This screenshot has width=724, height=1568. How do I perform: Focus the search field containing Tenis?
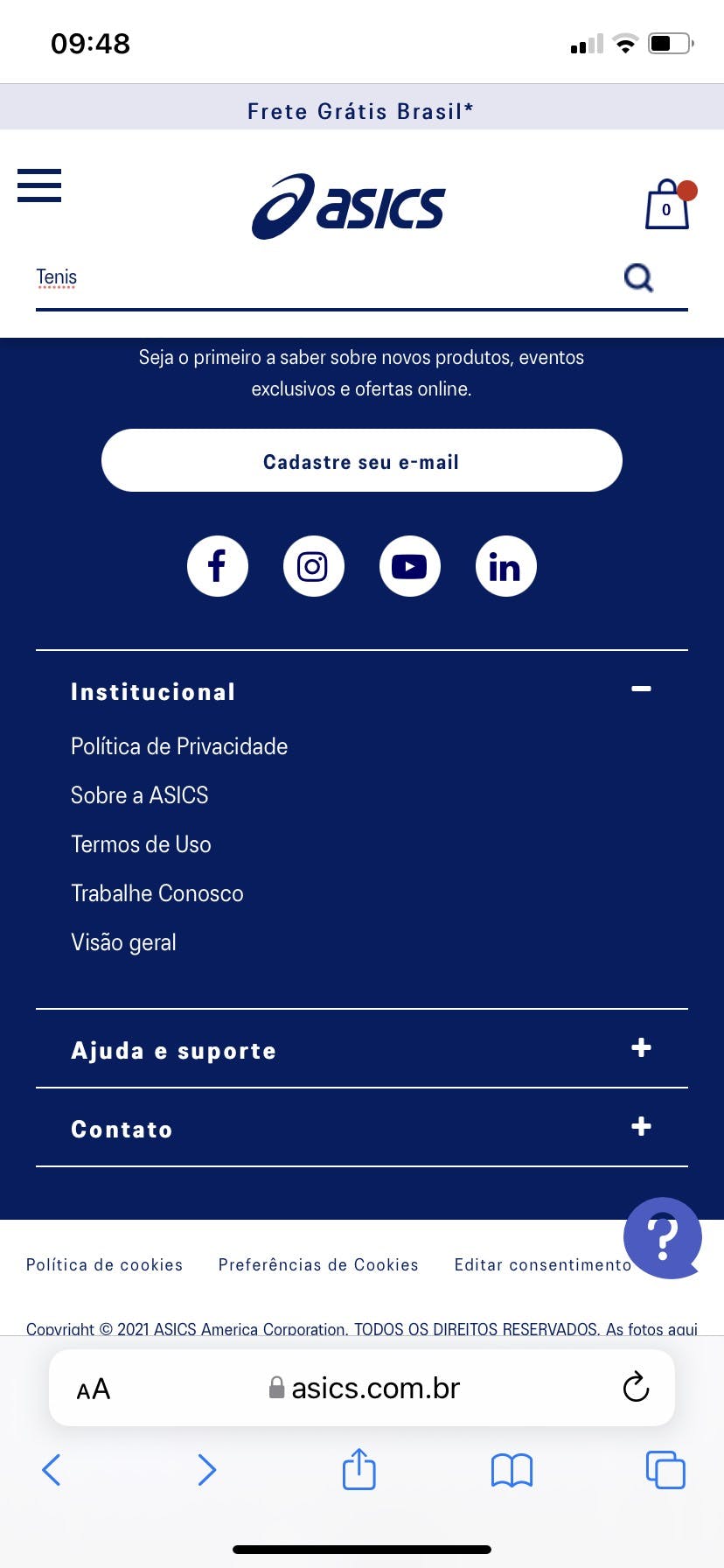[324, 278]
